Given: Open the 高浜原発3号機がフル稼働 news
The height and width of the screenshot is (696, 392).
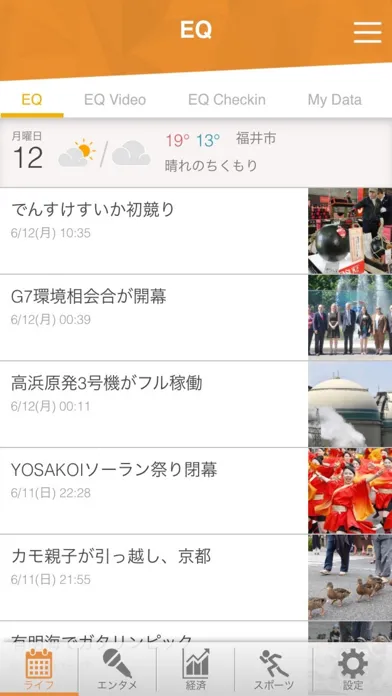Looking at the screenshot, I should pos(196,404).
